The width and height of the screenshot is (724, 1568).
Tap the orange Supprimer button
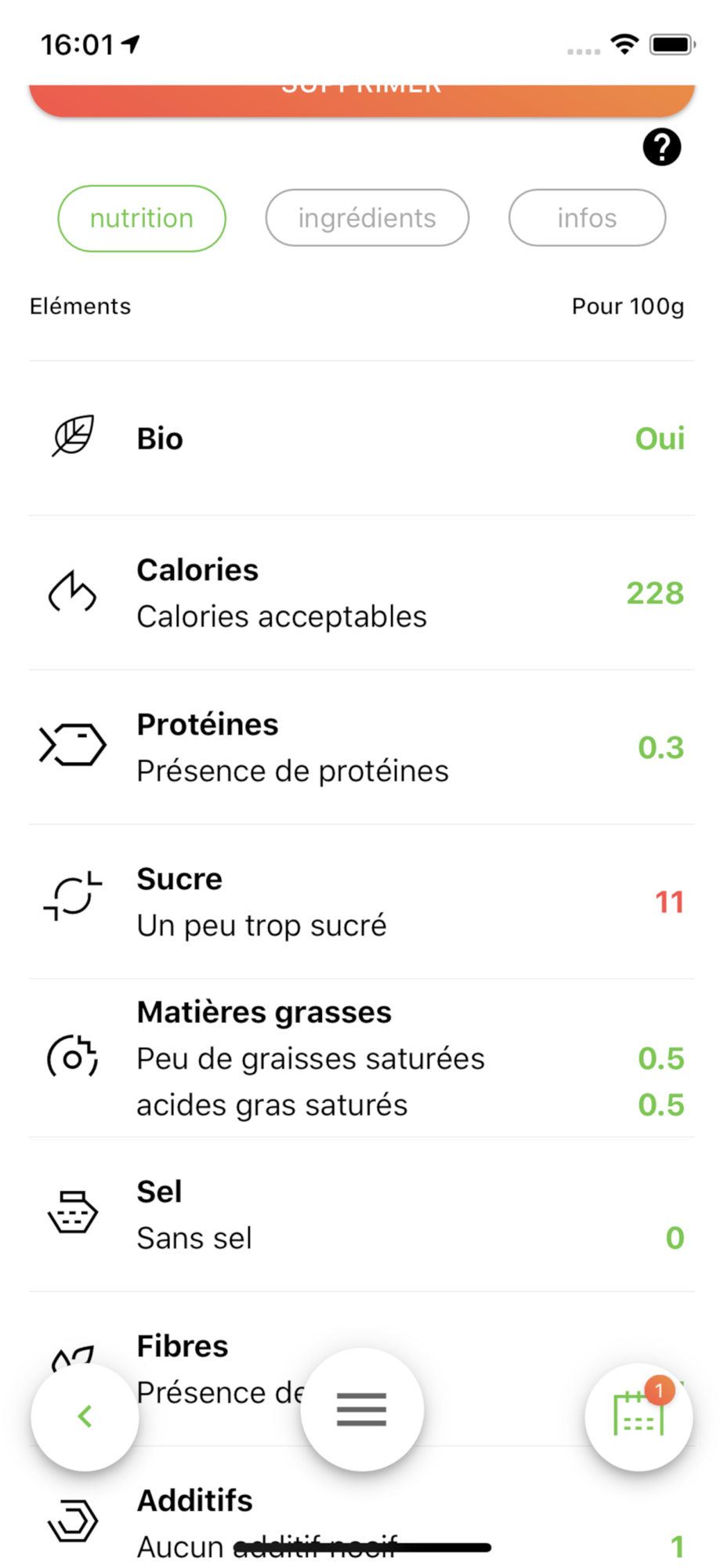(362, 100)
